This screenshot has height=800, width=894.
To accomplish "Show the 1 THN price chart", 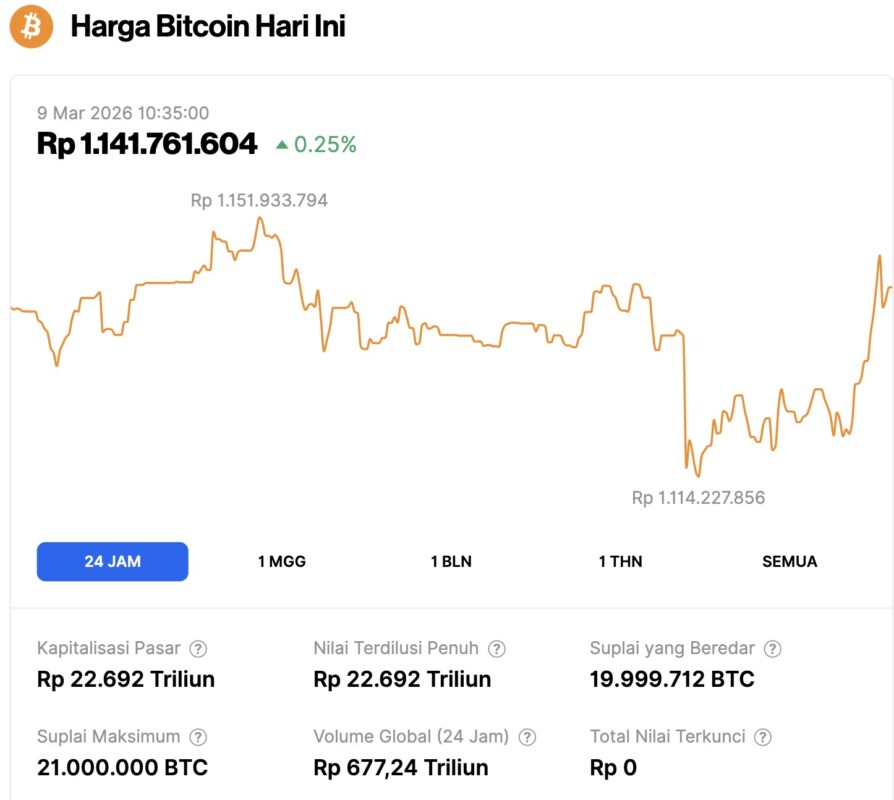I will (x=620, y=561).
